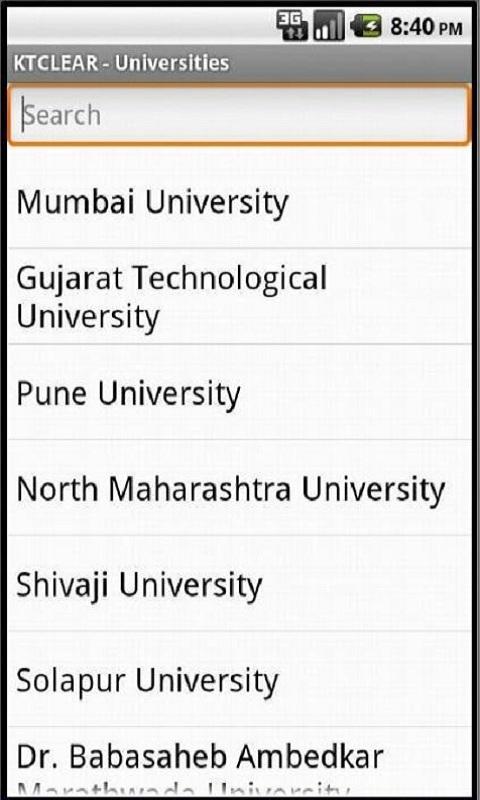This screenshot has height=800, width=480.
Task: Open Mumbai University
Action: pyautogui.click(x=240, y=203)
